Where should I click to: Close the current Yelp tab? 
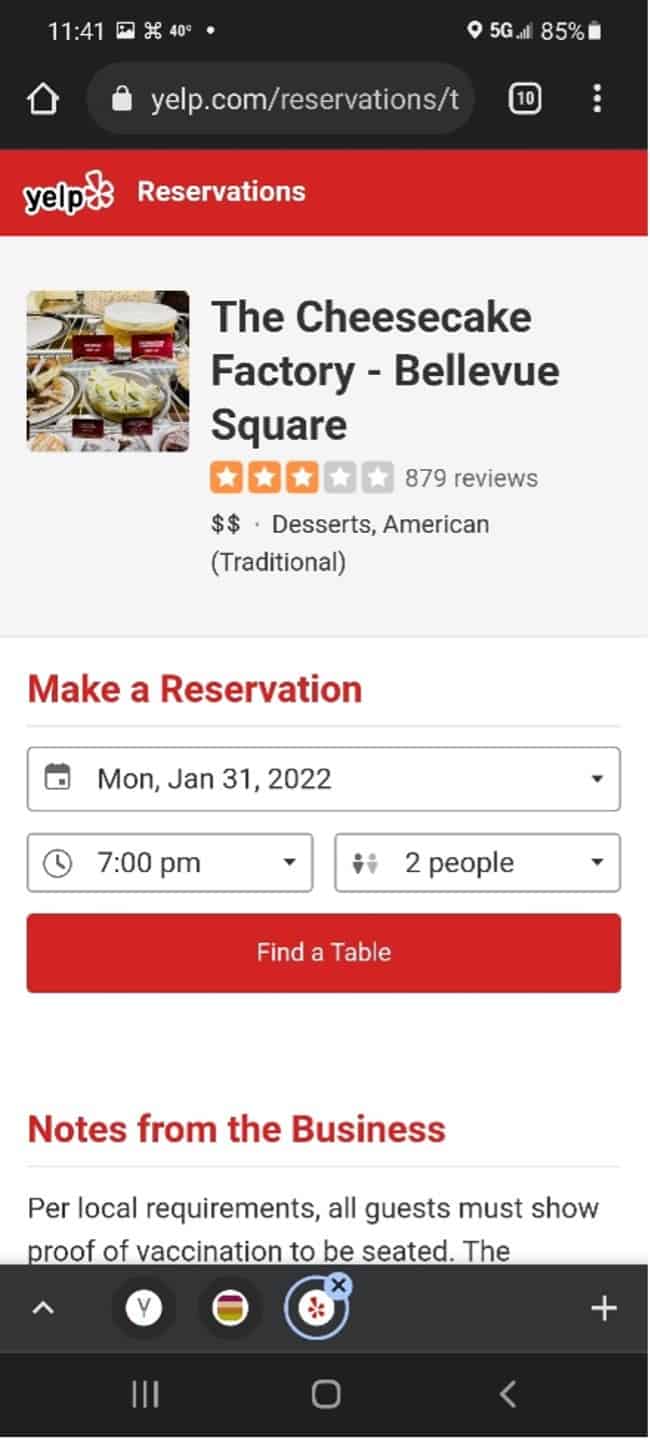[x=339, y=1286]
